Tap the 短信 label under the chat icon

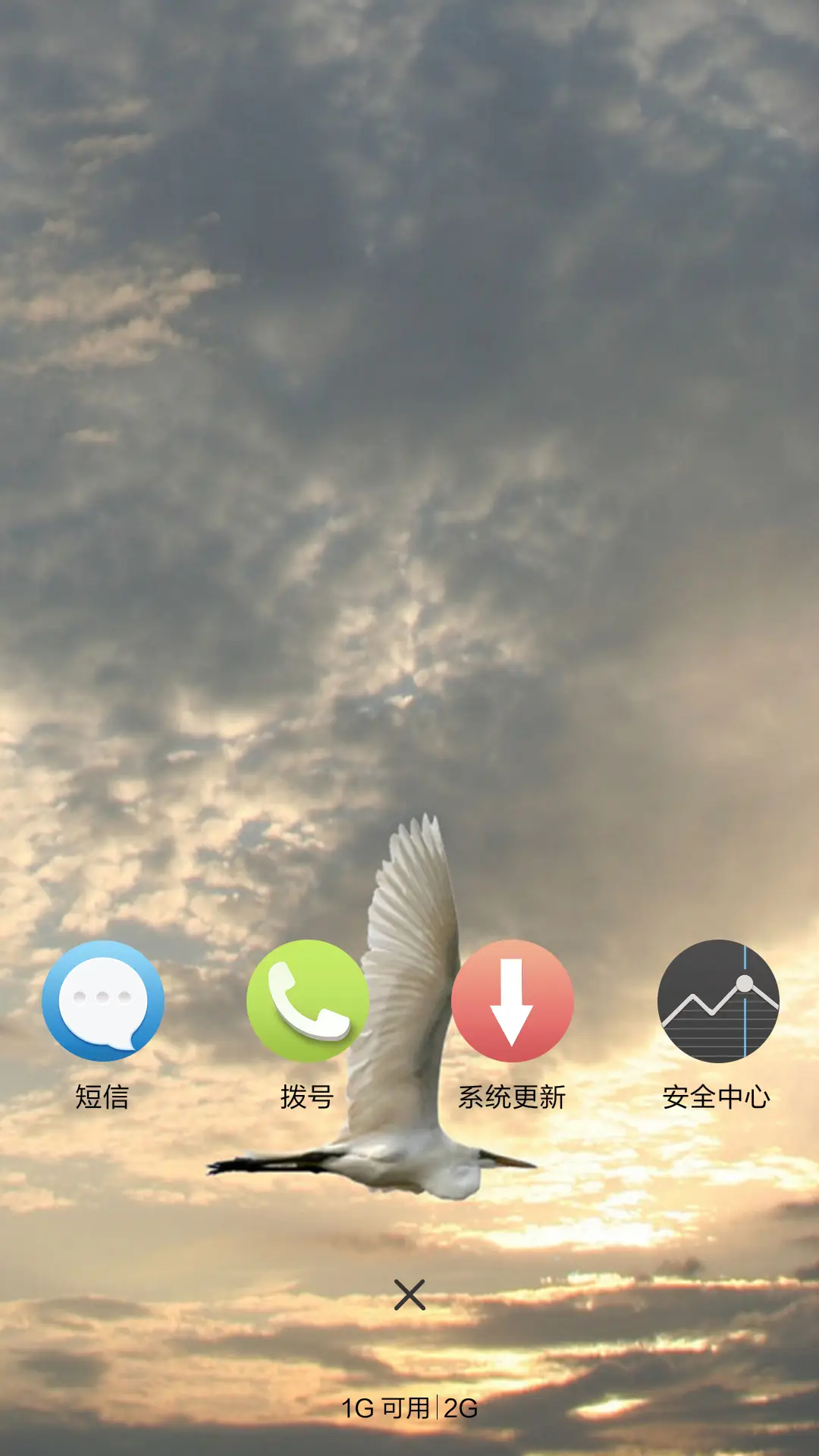tap(101, 1095)
